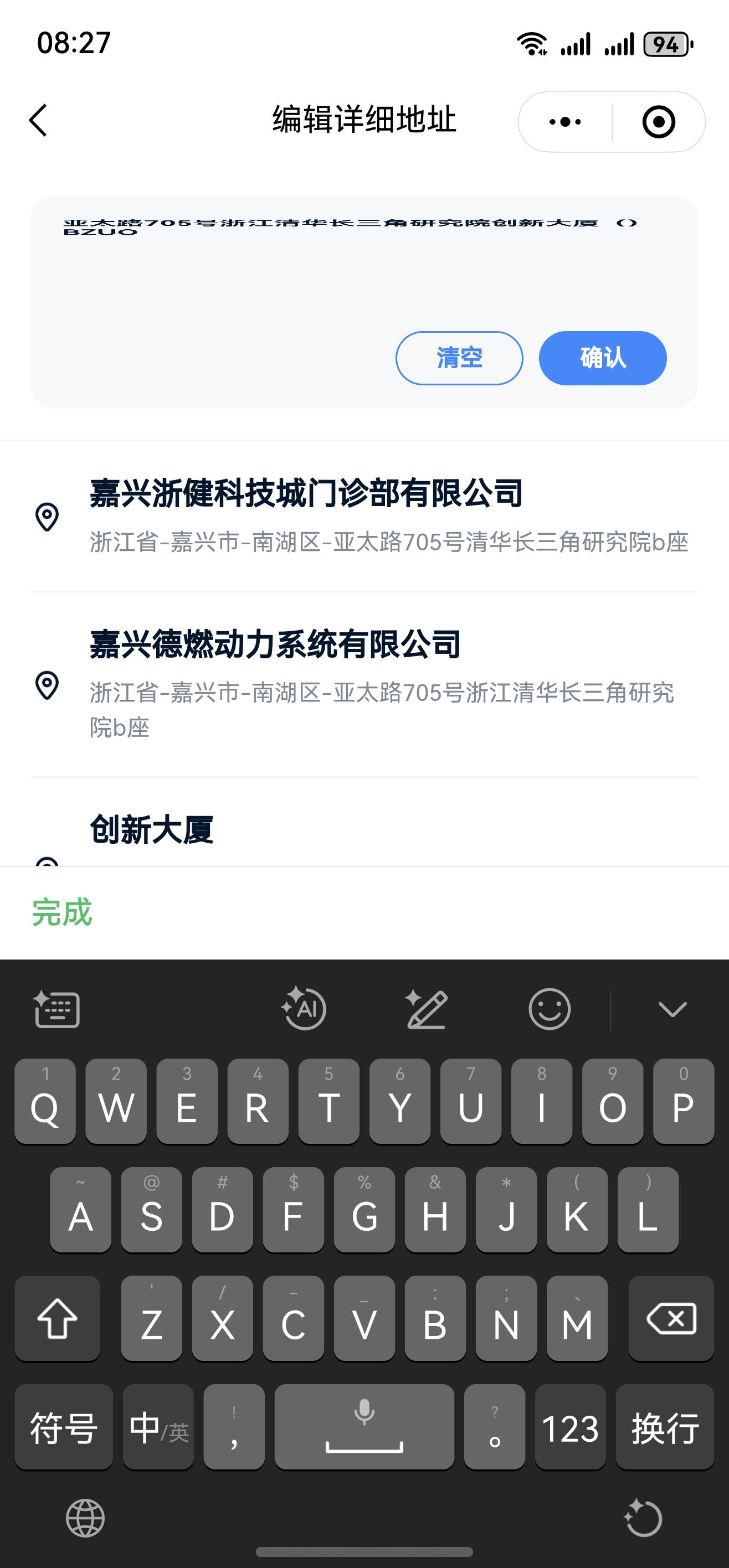Tap the globe icon to switch keyboards
Screen dimensions: 729x1568
coord(84,1518)
